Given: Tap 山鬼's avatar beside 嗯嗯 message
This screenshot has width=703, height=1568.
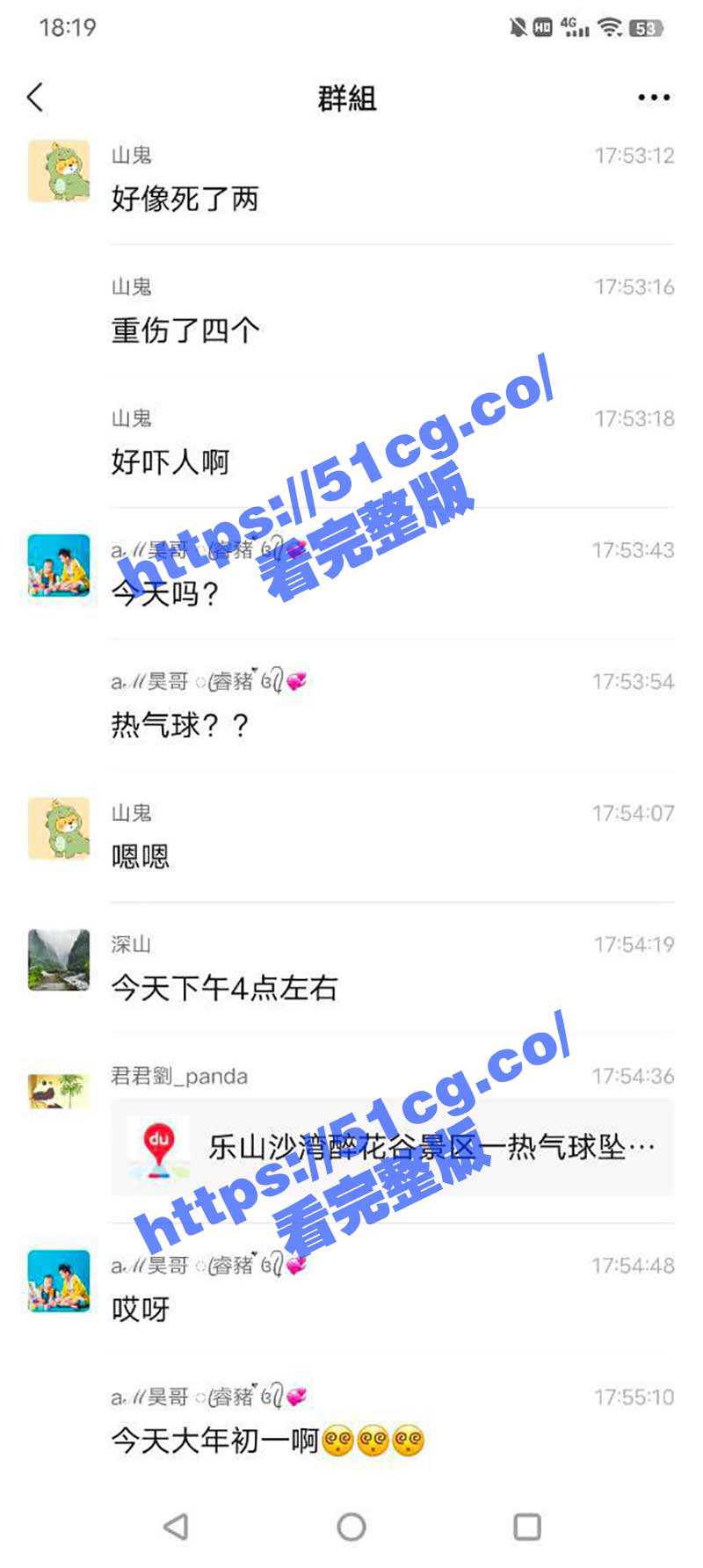Looking at the screenshot, I should (x=59, y=828).
